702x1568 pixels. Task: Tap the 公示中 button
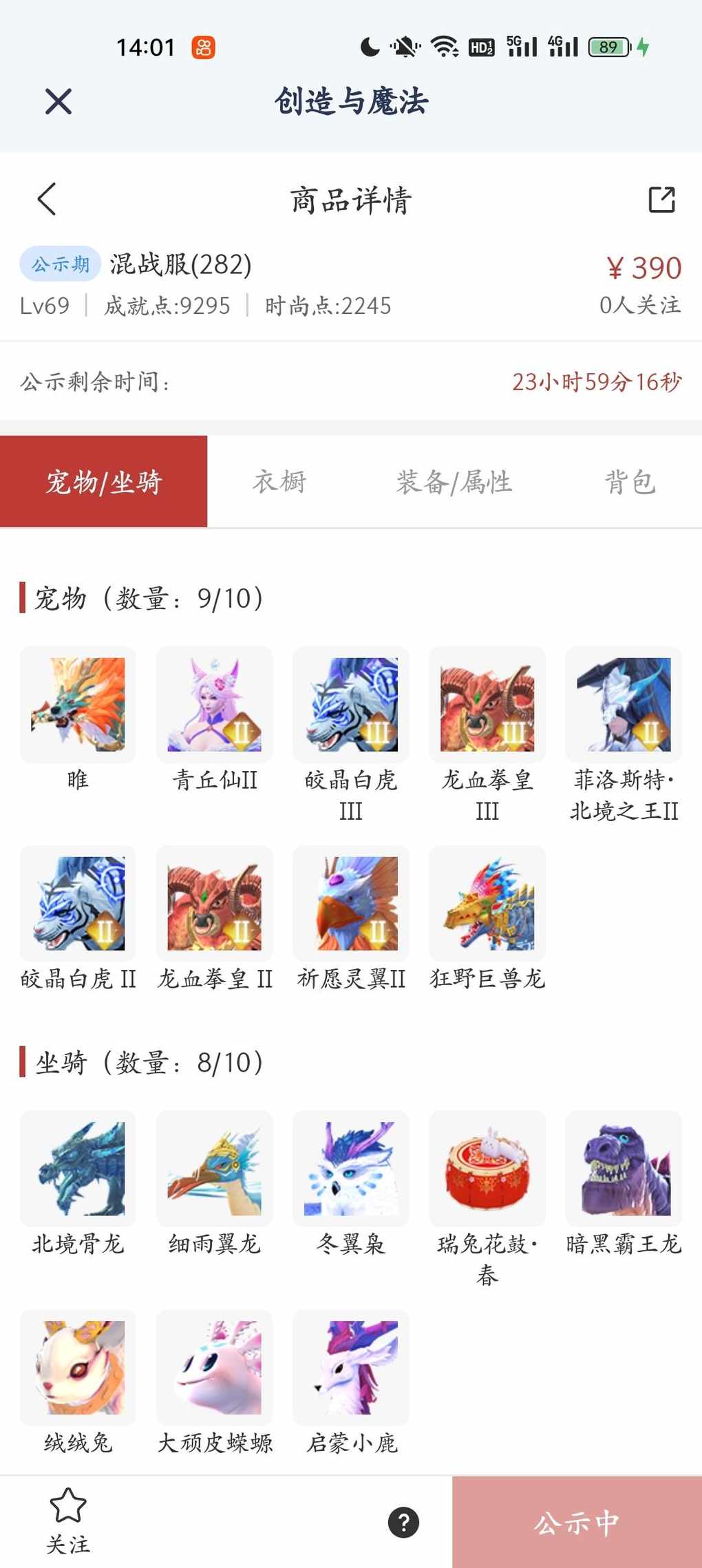click(x=577, y=1523)
